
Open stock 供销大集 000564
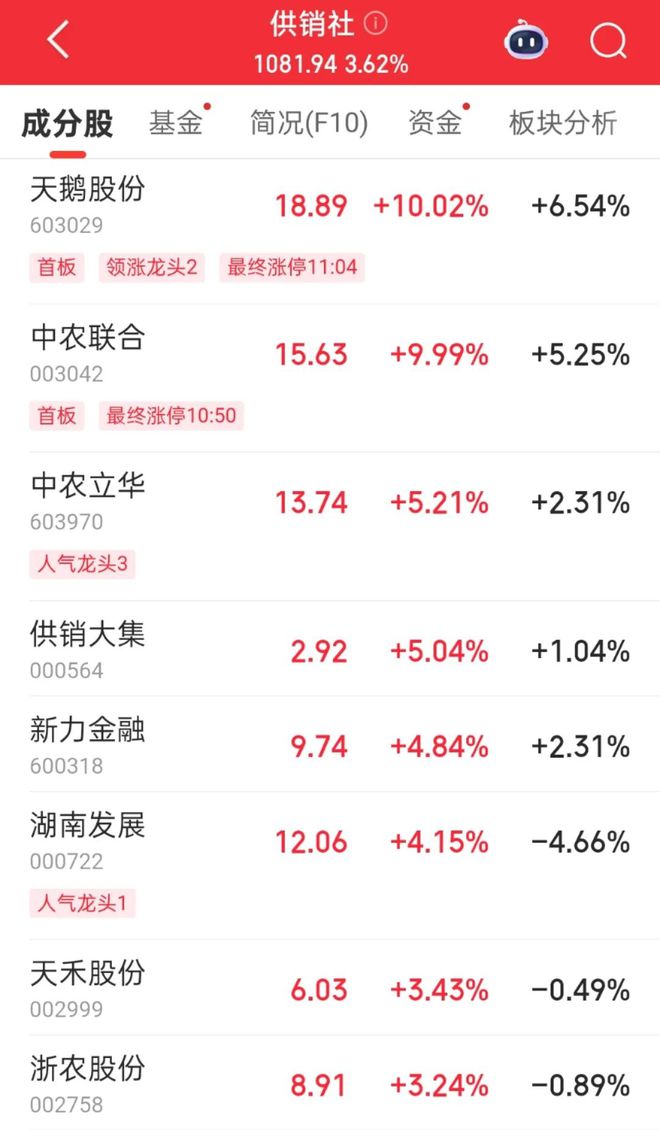click(x=330, y=649)
